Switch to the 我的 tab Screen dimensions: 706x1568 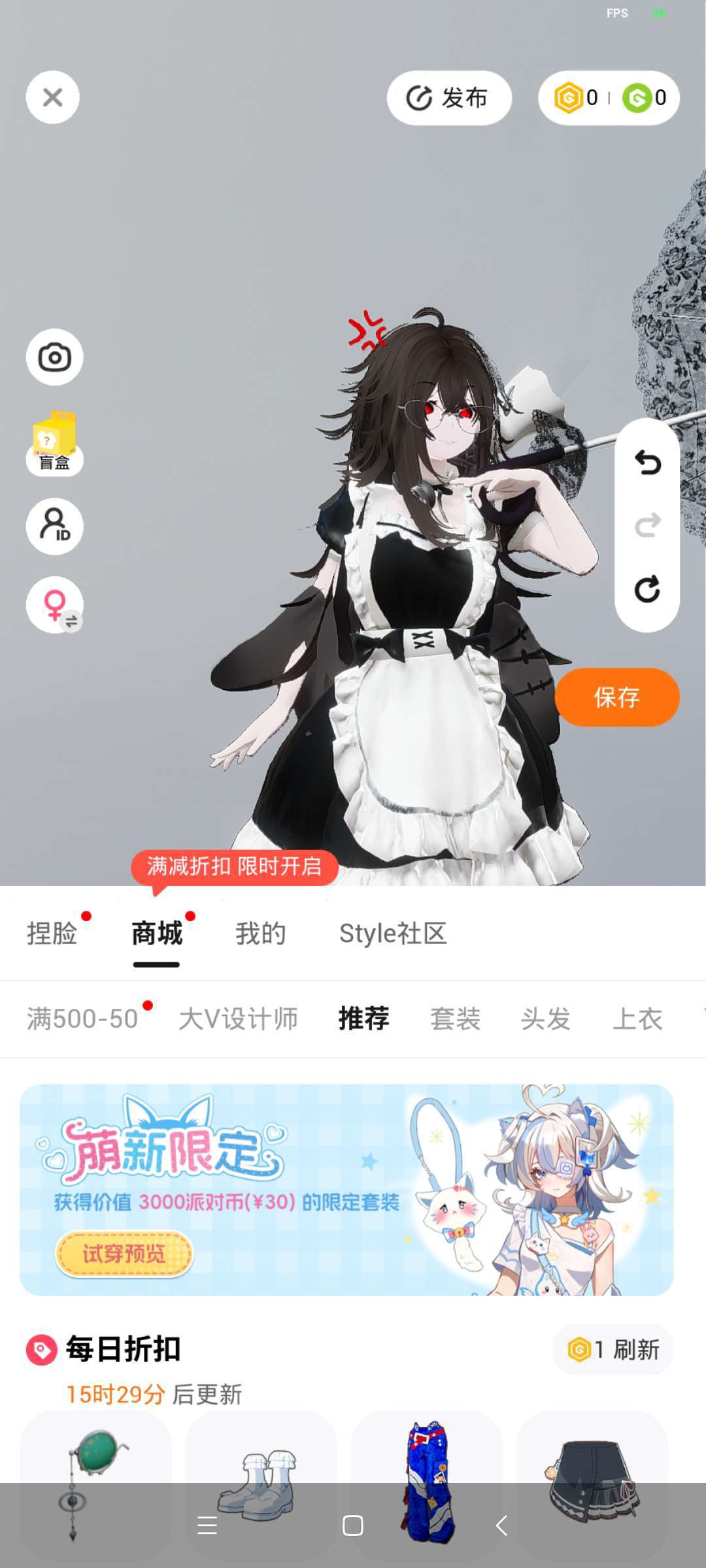(x=261, y=933)
